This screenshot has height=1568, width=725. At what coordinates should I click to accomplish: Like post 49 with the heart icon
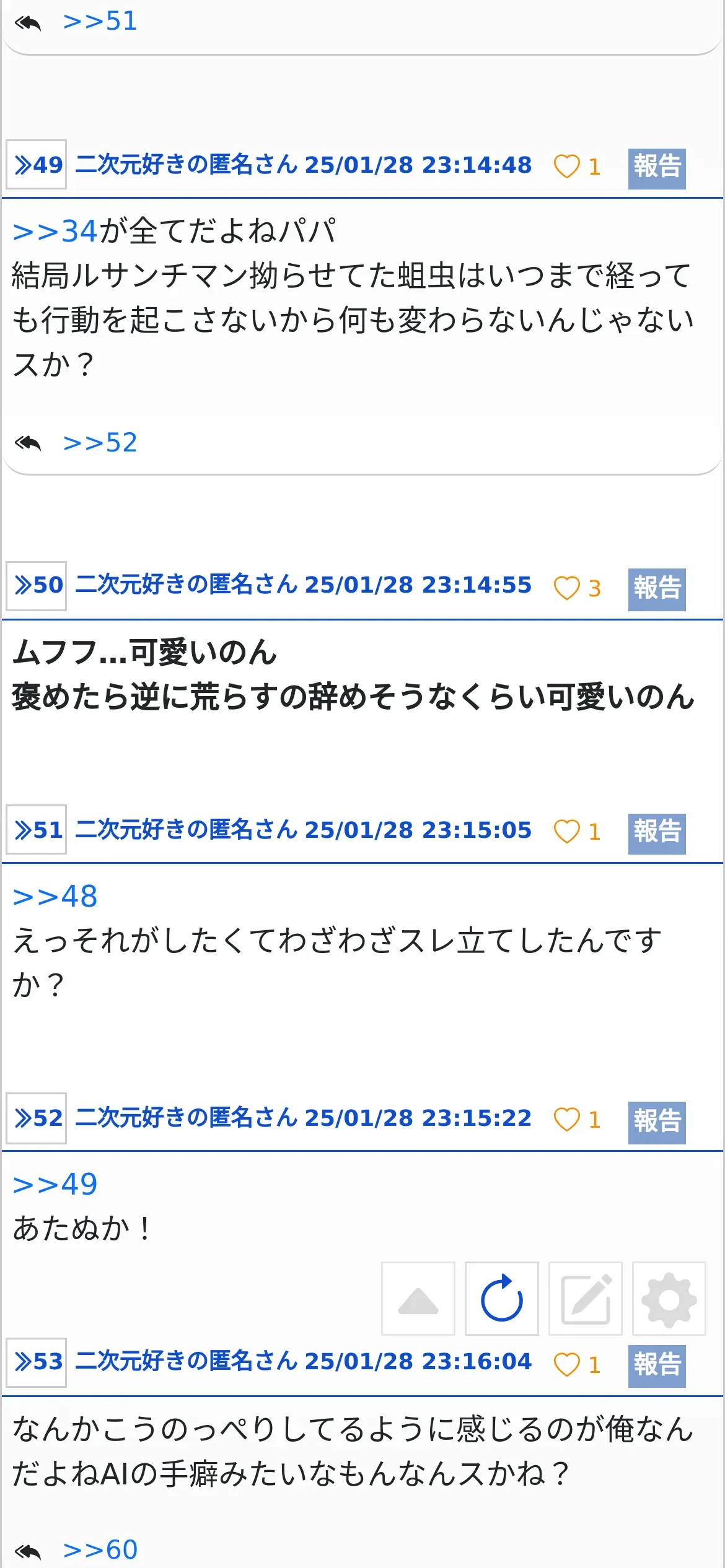[x=566, y=166]
